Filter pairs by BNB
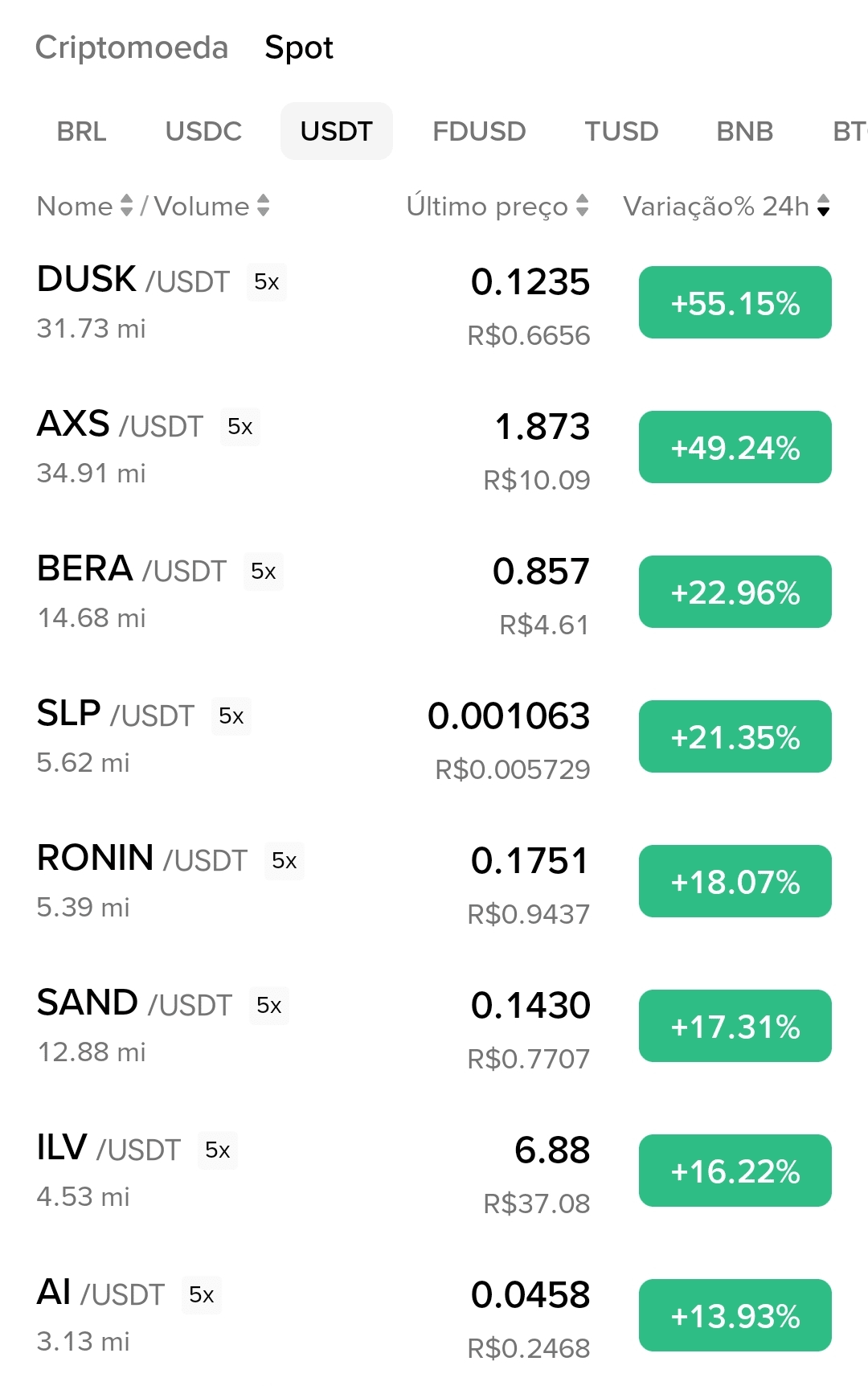 pyautogui.click(x=744, y=131)
